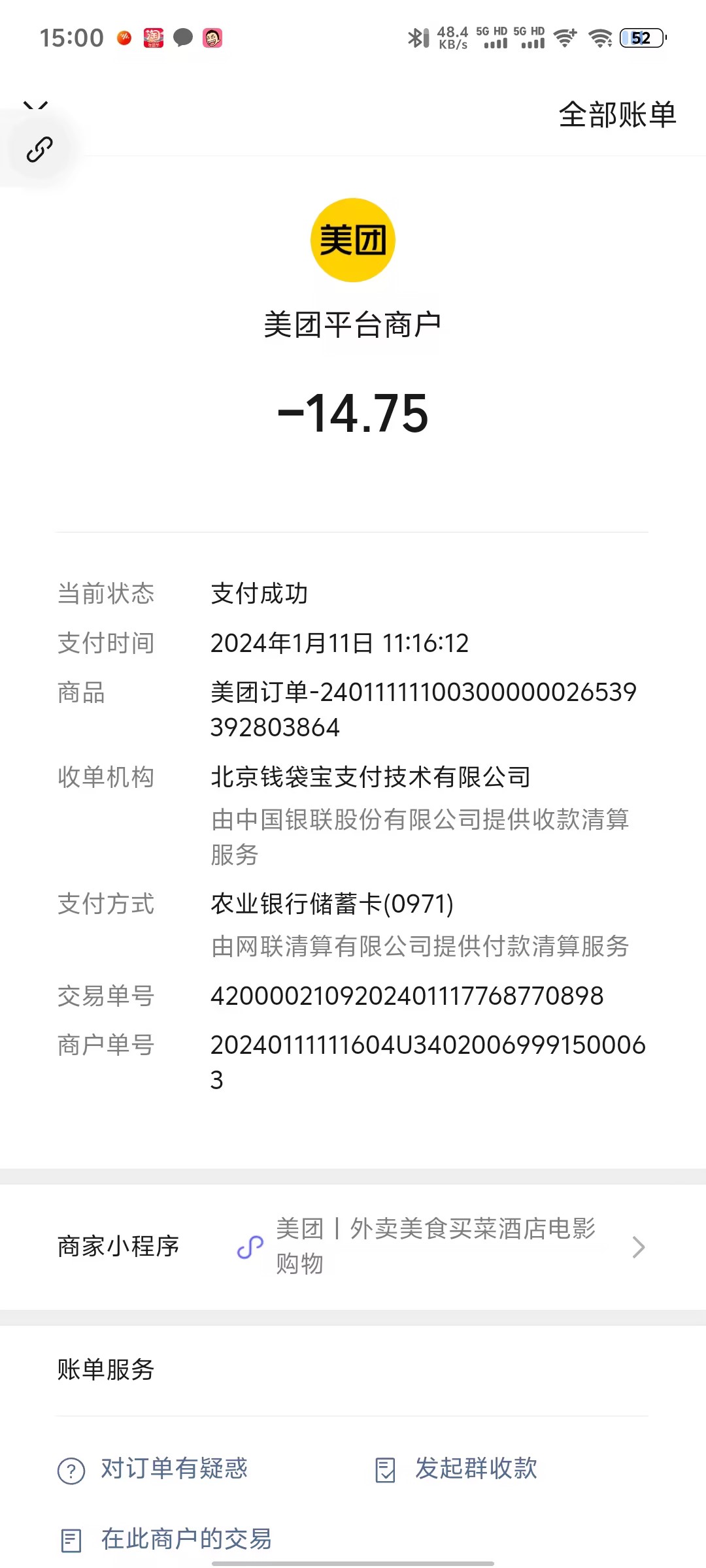Close the bill detail page
Image resolution: width=706 pixels, height=1568 pixels.
click(x=35, y=105)
